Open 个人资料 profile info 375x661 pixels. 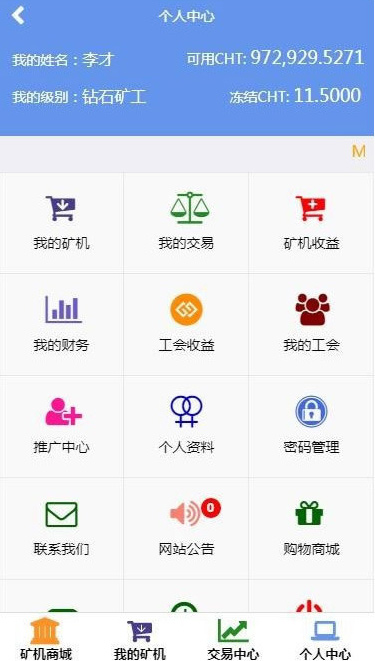pyautogui.click(x=186, y=426)
